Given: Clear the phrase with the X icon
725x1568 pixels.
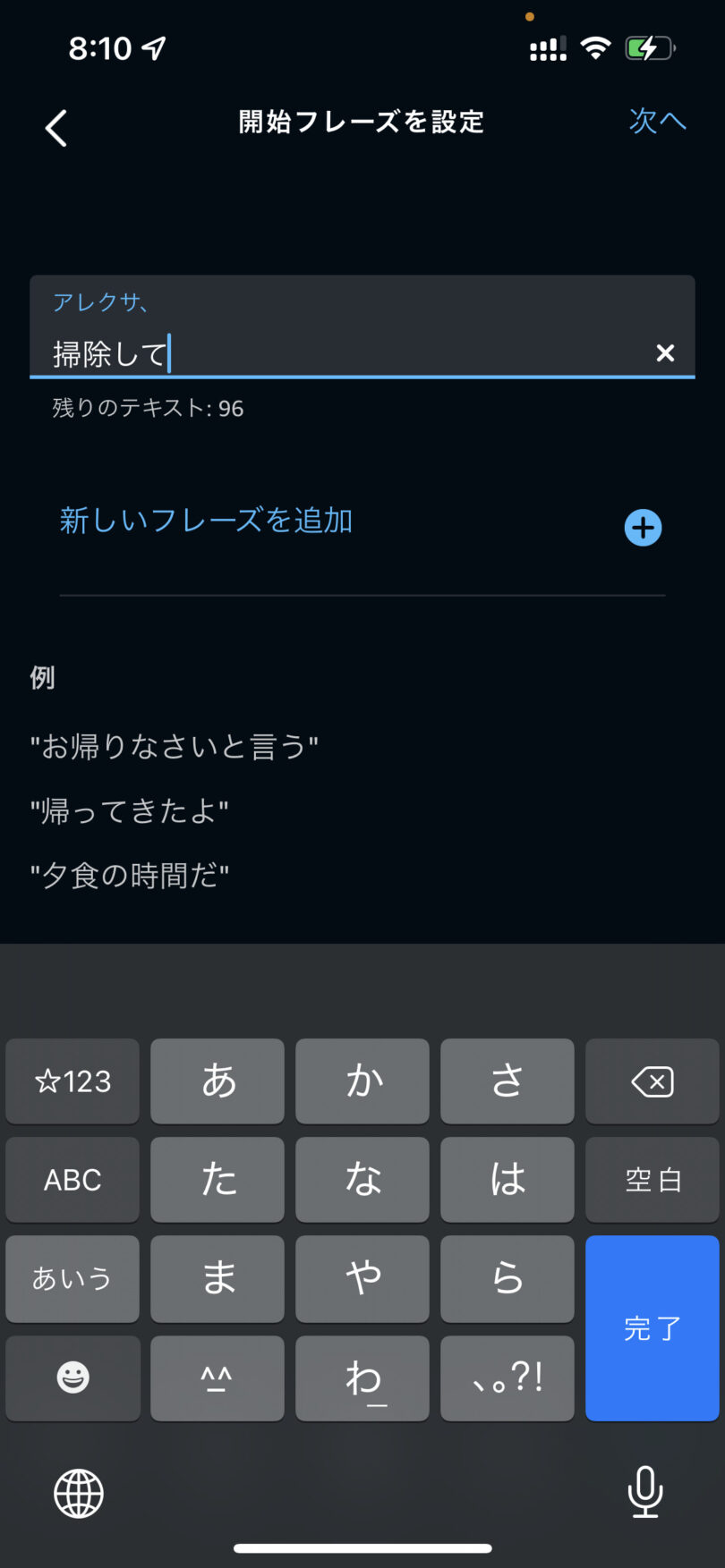Looking at the screenshot, I should click(665, 353).
